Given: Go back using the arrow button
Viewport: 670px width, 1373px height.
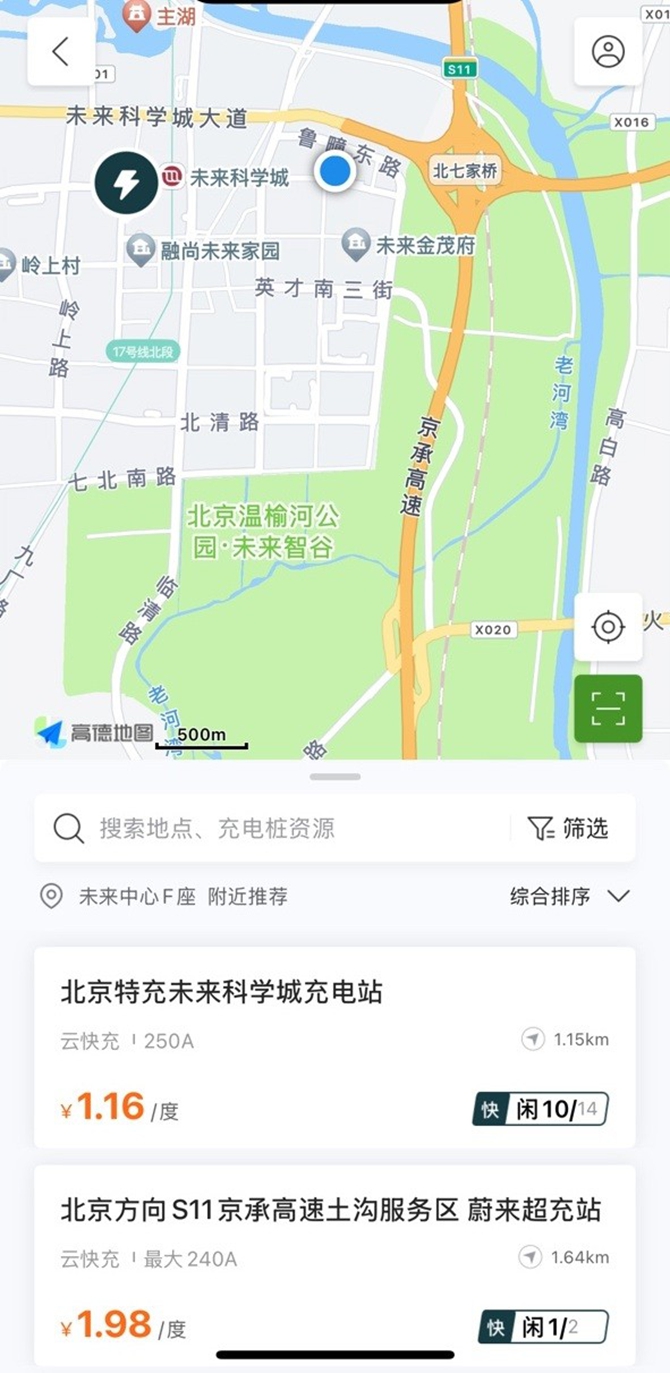Looking at the screenshot, I should coord(61,51).
